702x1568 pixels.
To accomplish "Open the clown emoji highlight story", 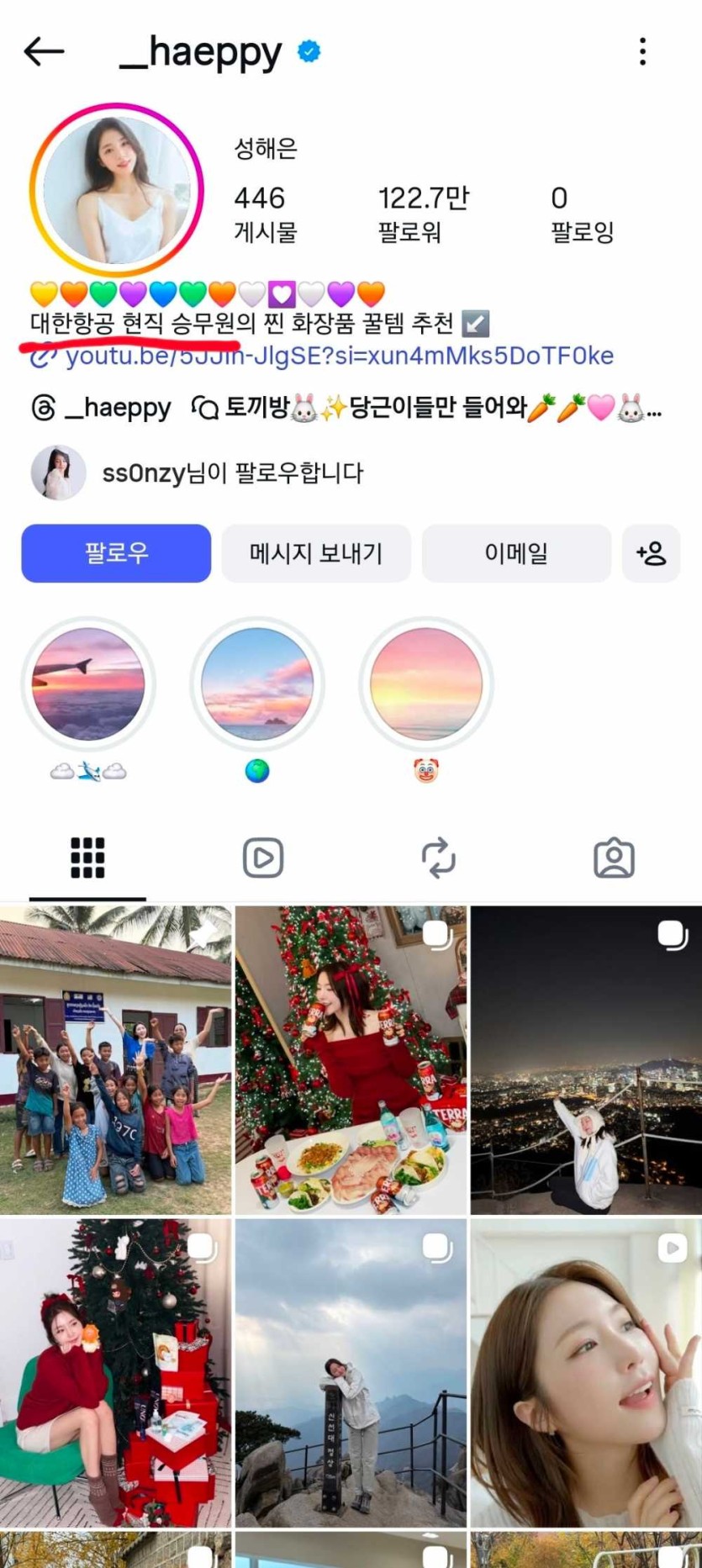I will pyautogui.click(x=426, y=684).
